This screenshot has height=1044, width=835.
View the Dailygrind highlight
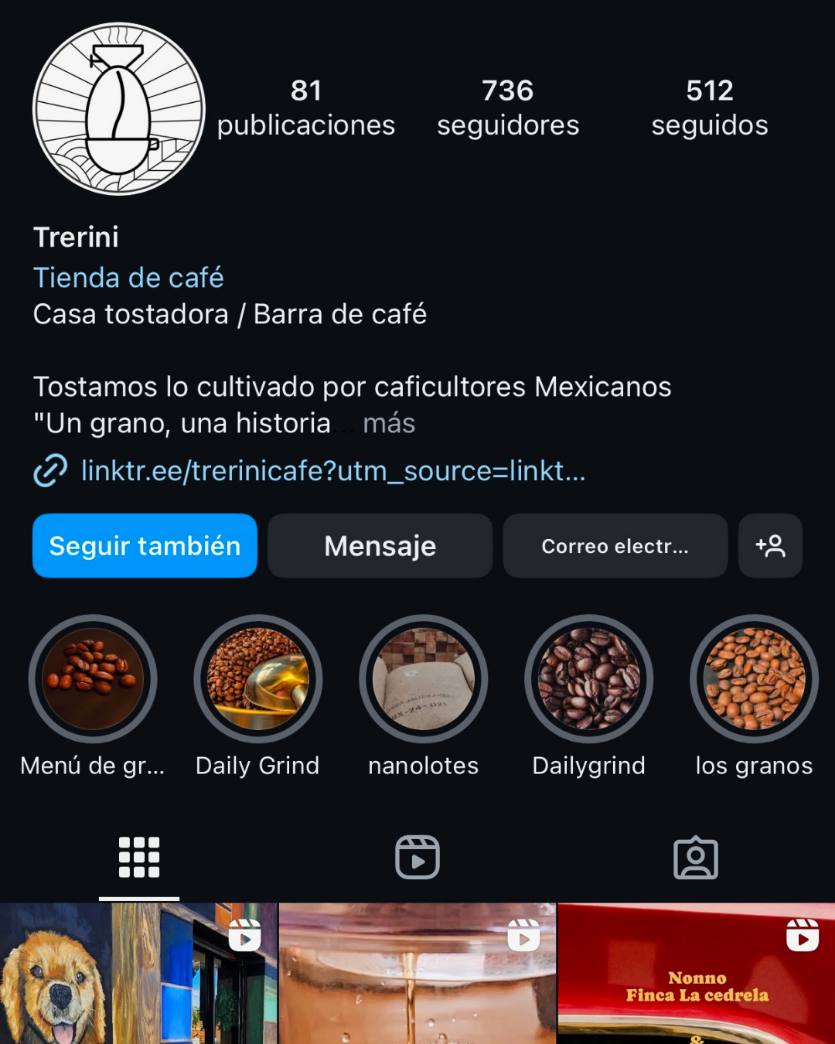tap(589, 679)
